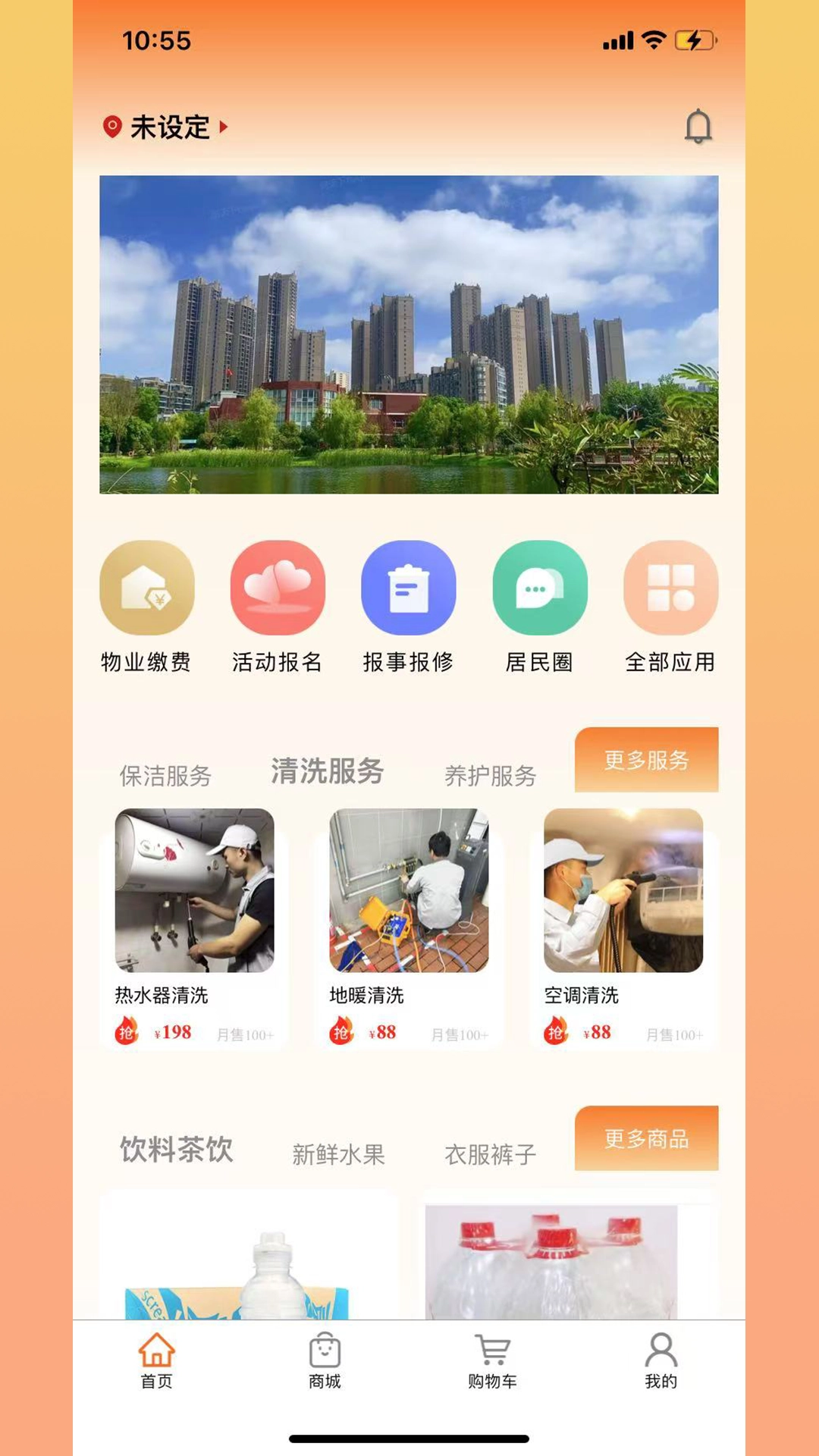Select the 衣服裤子 category tab
The image size is (819, 1456).
[489, 1154]
